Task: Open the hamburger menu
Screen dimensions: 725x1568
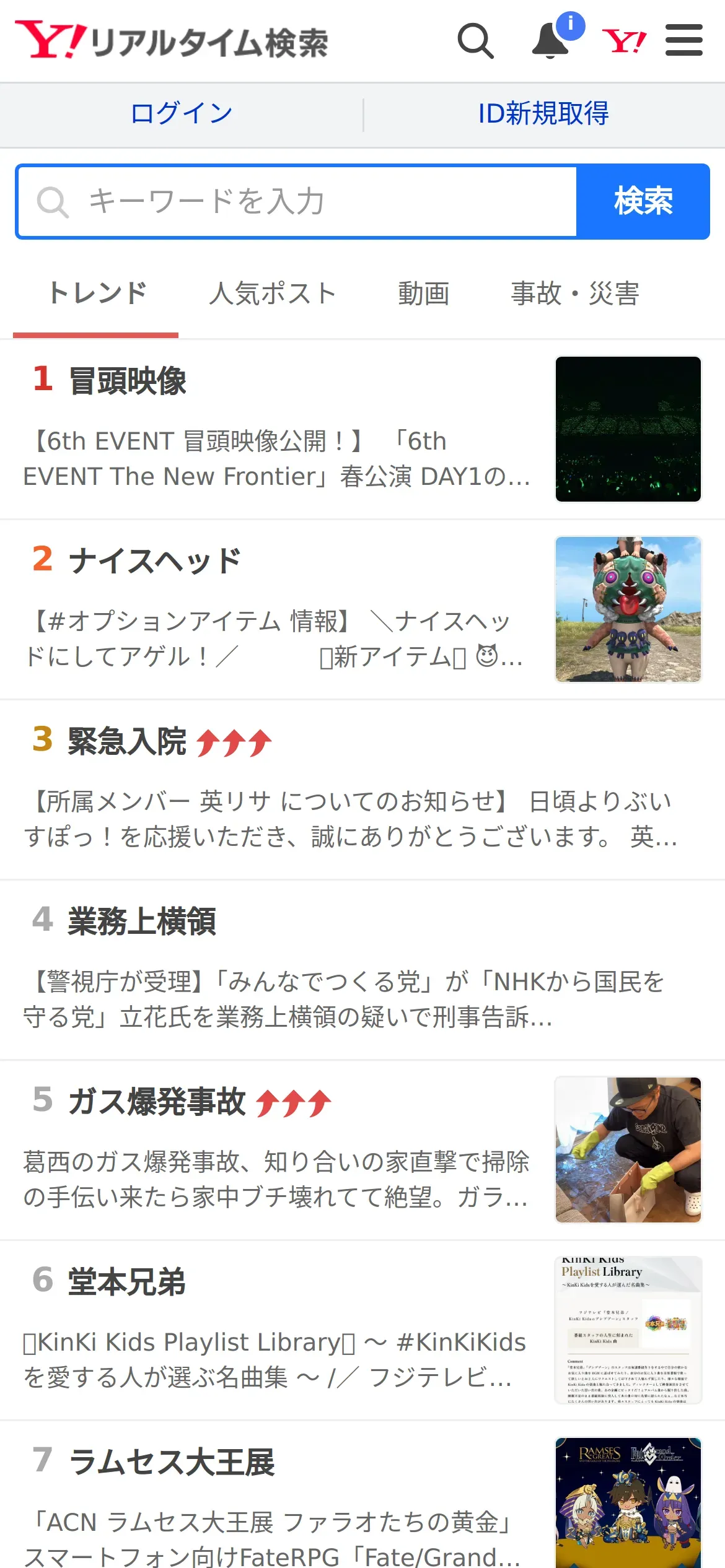Action: [683, 41]
